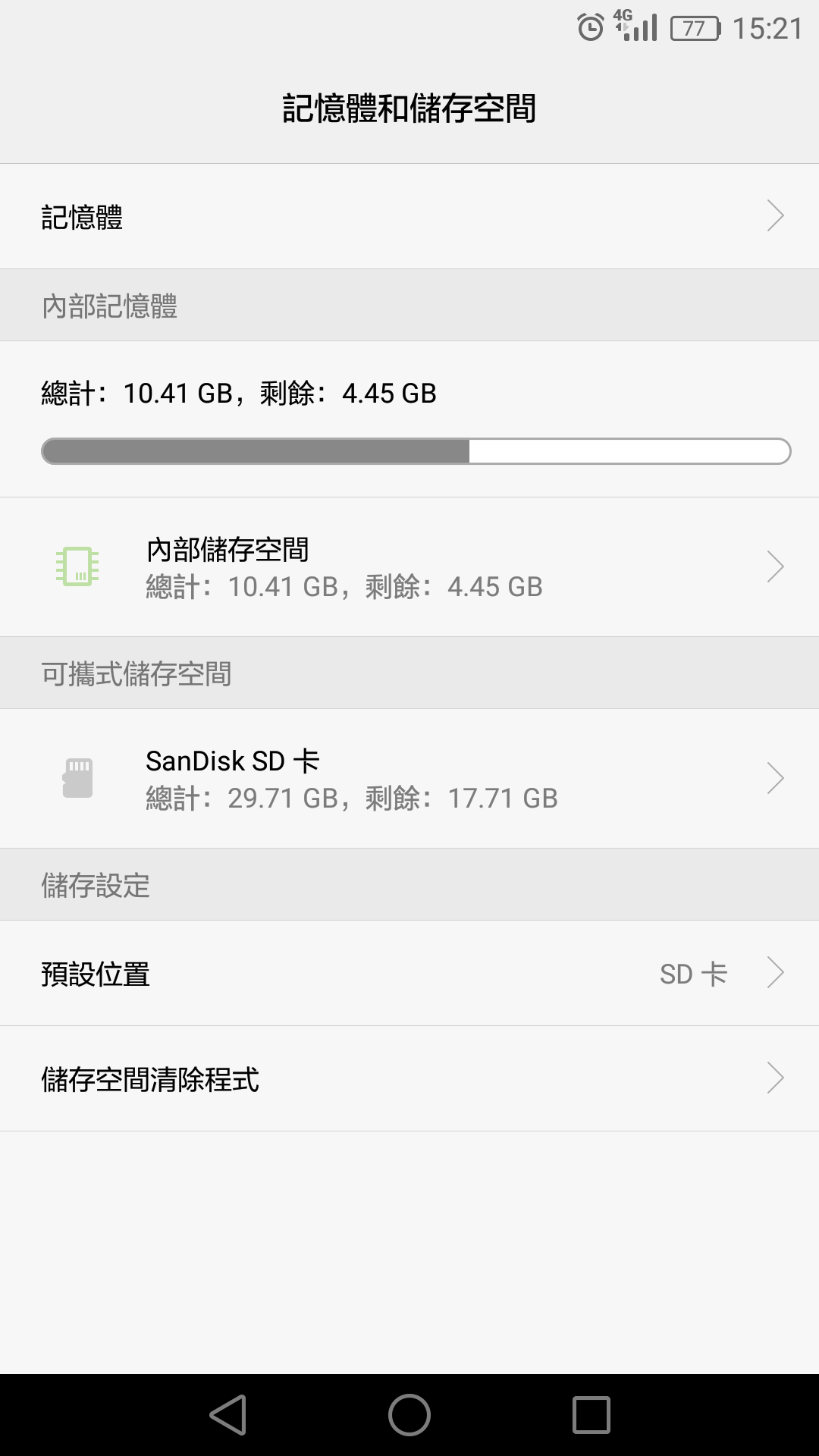Open the 記憶體 memory row

pyautogui.click(x=409, y=216)
